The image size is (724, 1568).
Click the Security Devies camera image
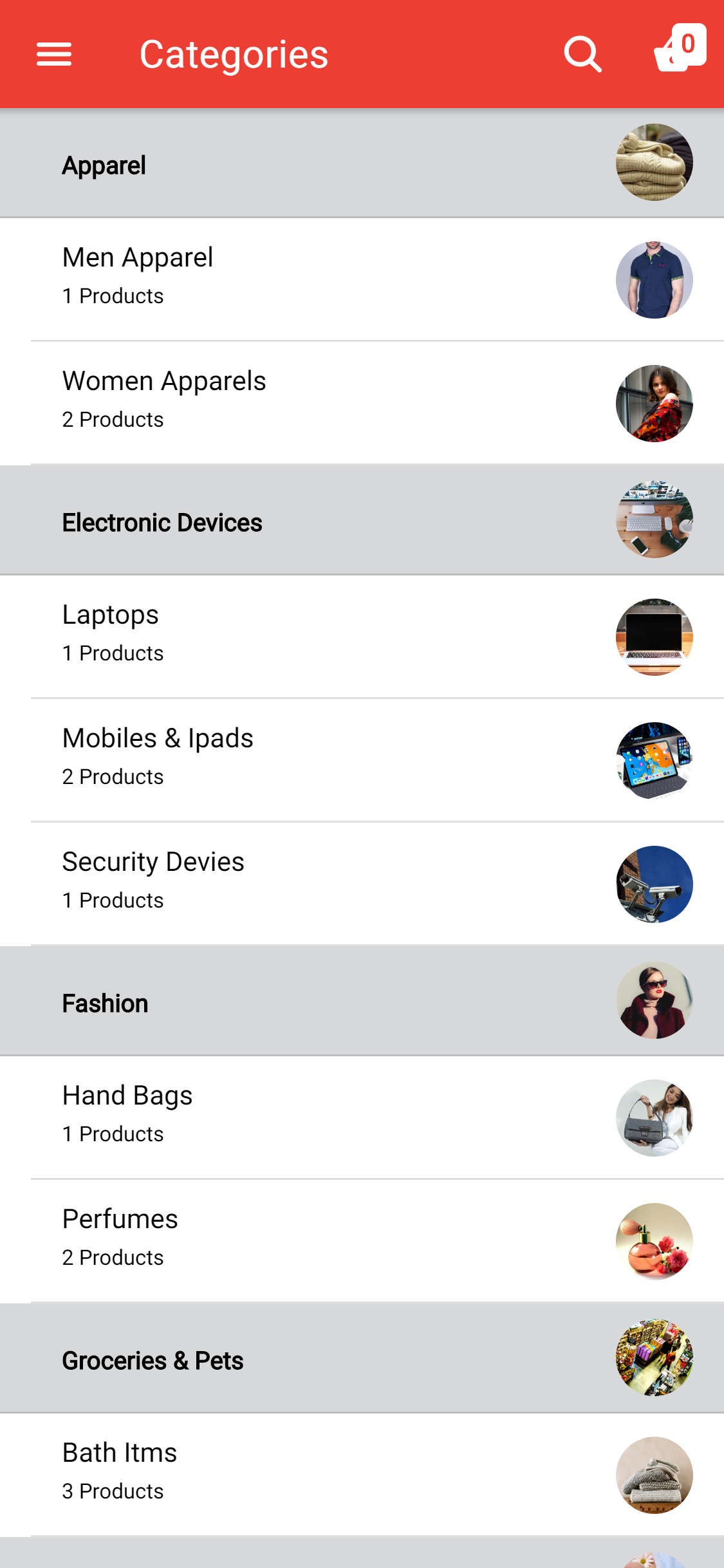tap(654, 884)
